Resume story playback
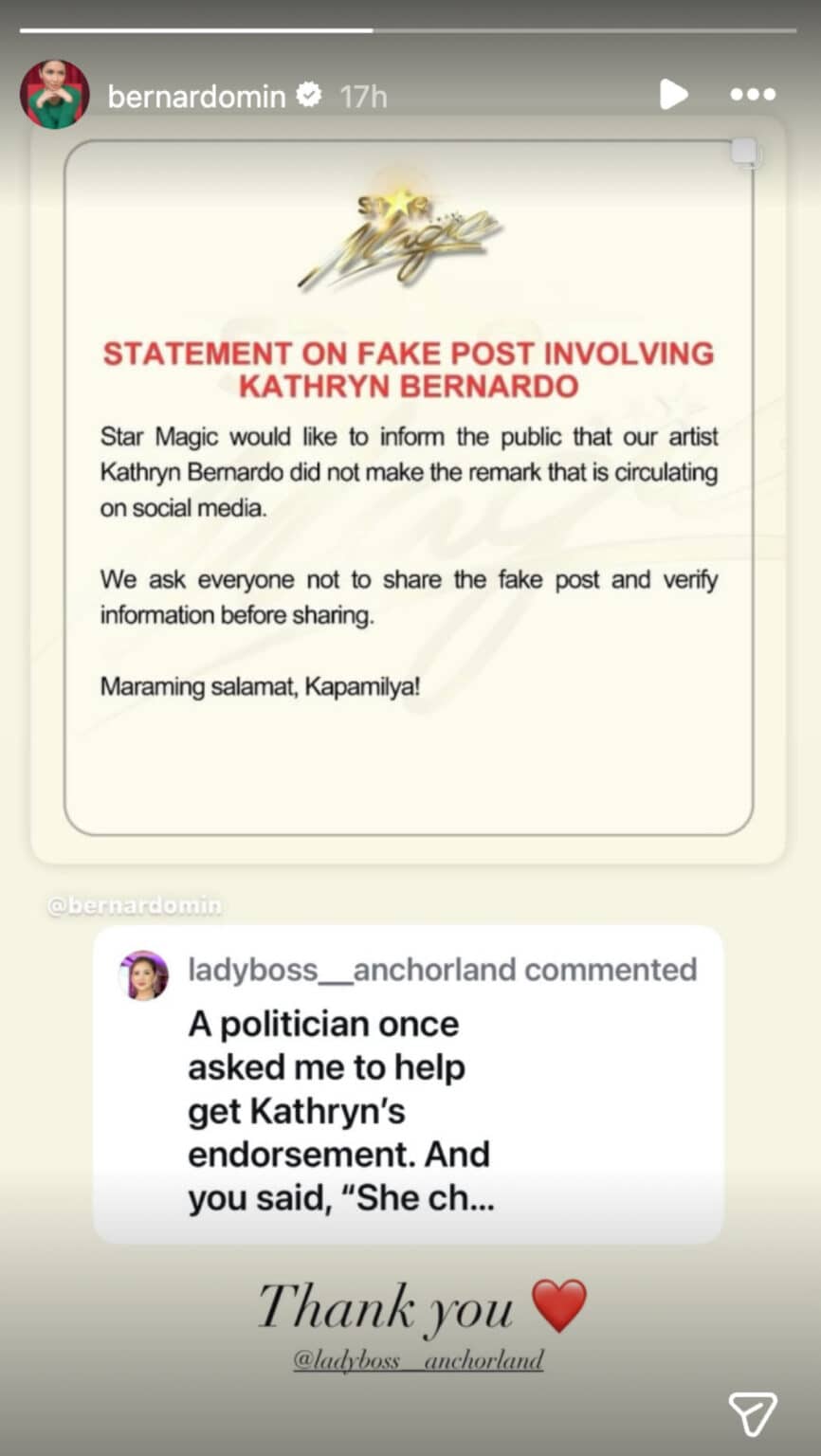The width and height of the screenshot is (821, 1456). (672, 94)
